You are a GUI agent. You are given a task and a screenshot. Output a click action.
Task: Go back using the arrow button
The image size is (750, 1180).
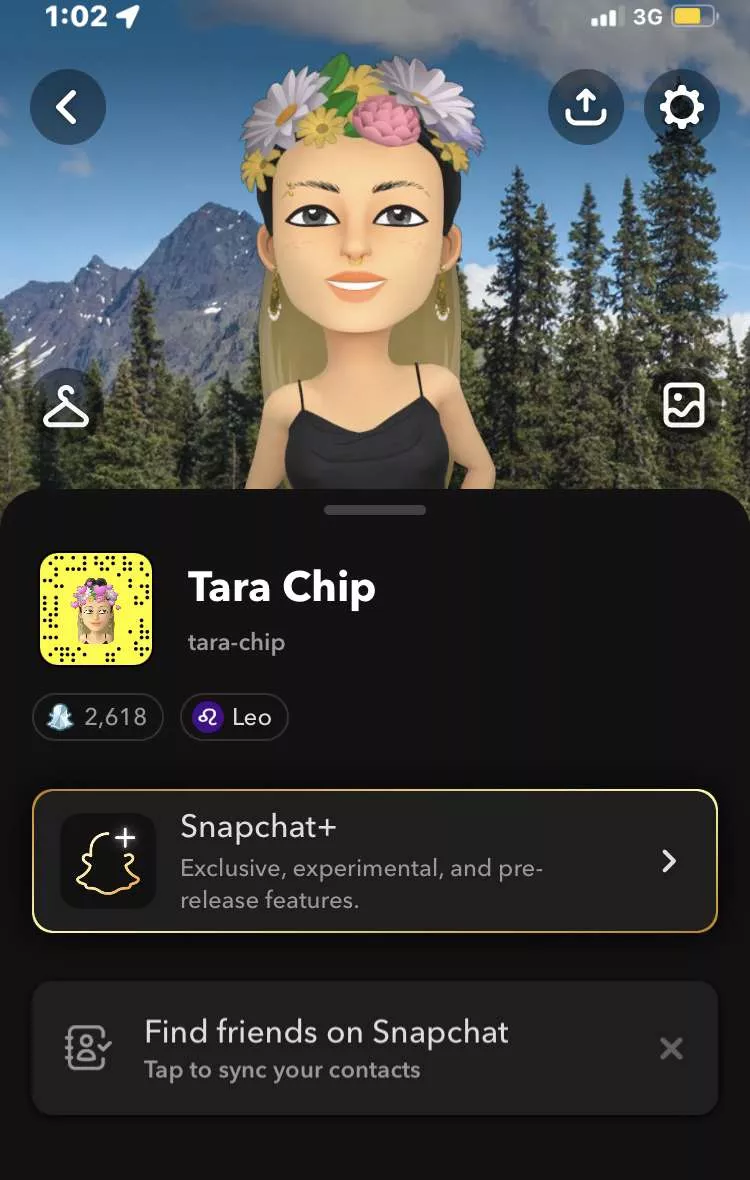pyautogui.click(x=67, y=107)
